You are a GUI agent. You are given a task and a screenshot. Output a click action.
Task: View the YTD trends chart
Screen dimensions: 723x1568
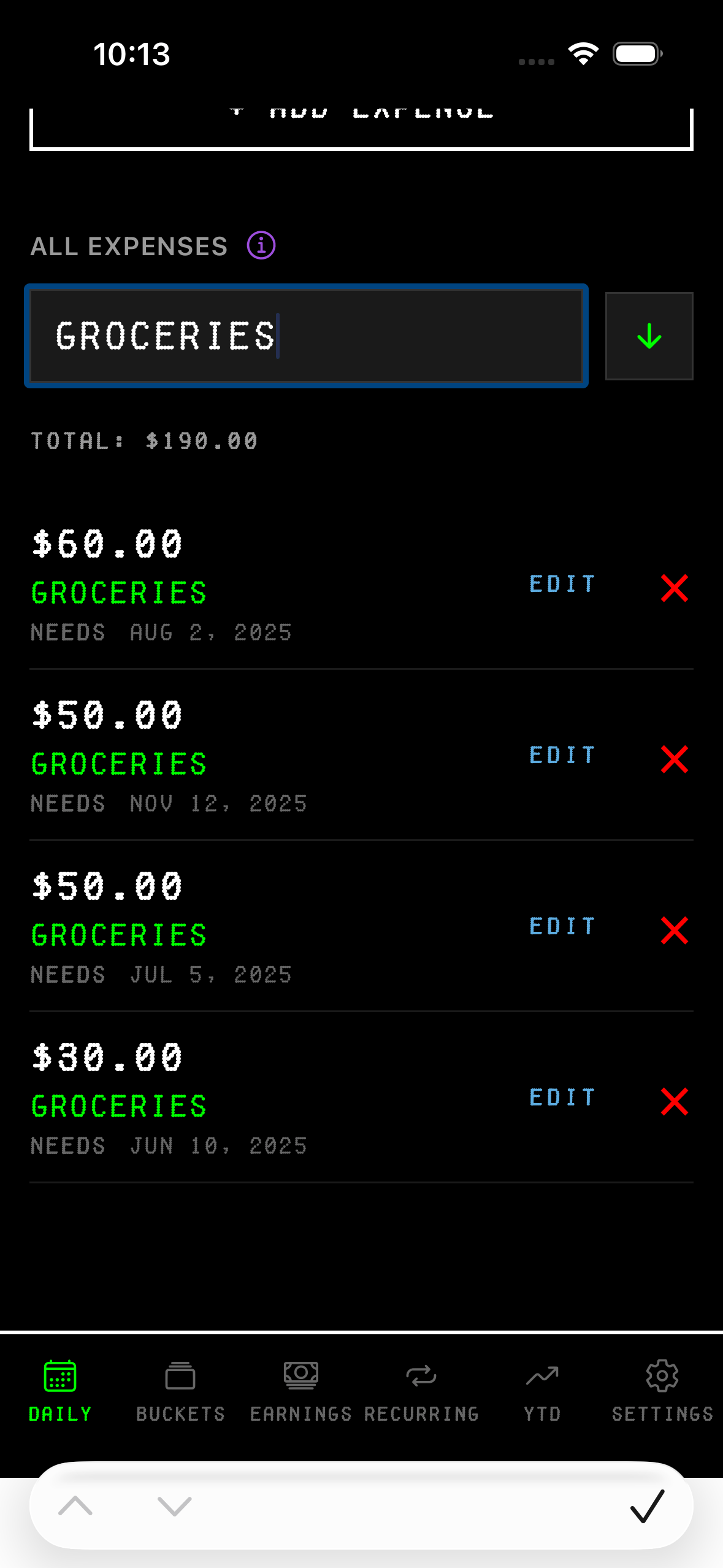coord(542,1393)
